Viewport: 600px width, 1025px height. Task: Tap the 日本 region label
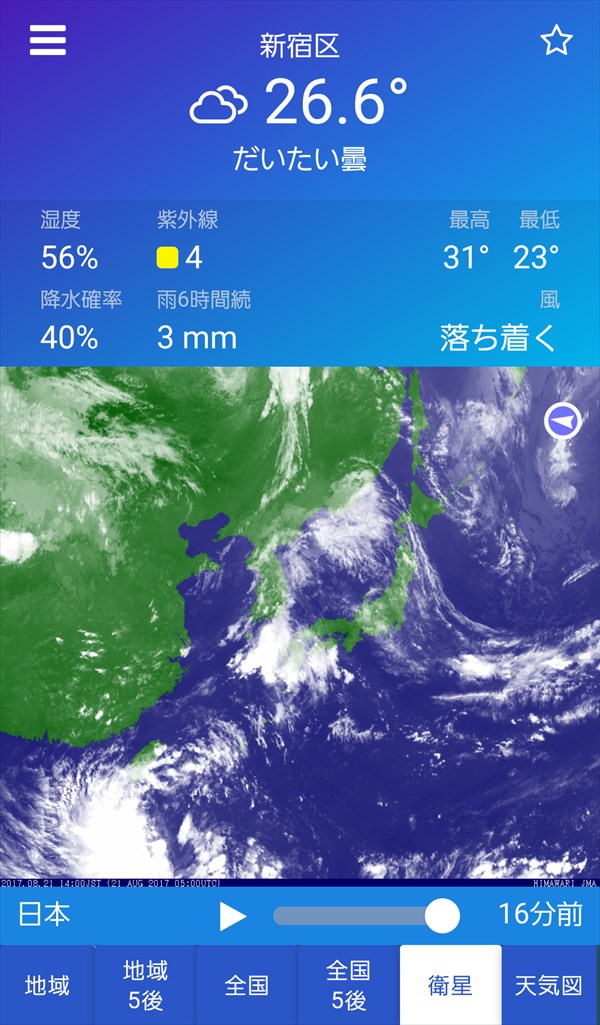tap(44, 915)
